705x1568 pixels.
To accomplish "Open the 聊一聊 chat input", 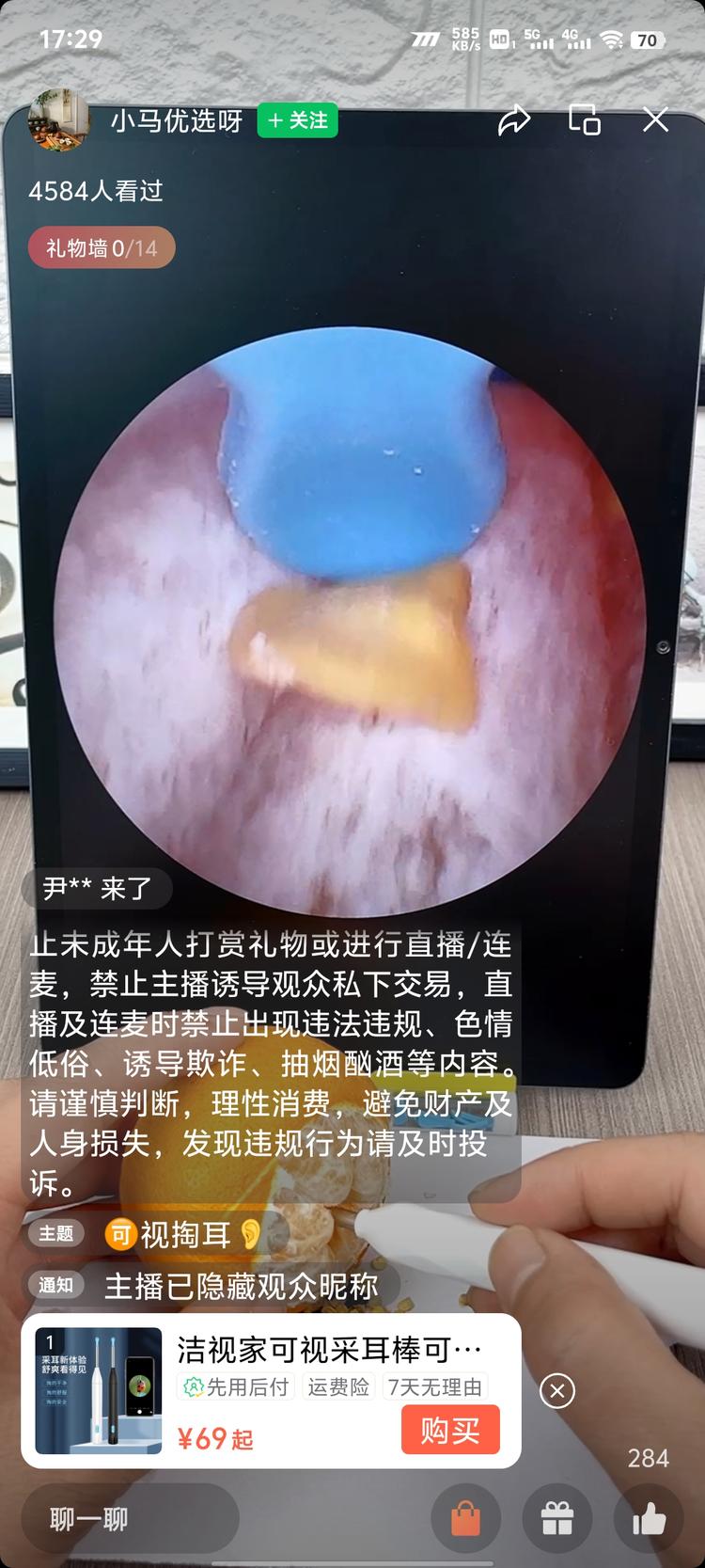I will coord(130,1518).
